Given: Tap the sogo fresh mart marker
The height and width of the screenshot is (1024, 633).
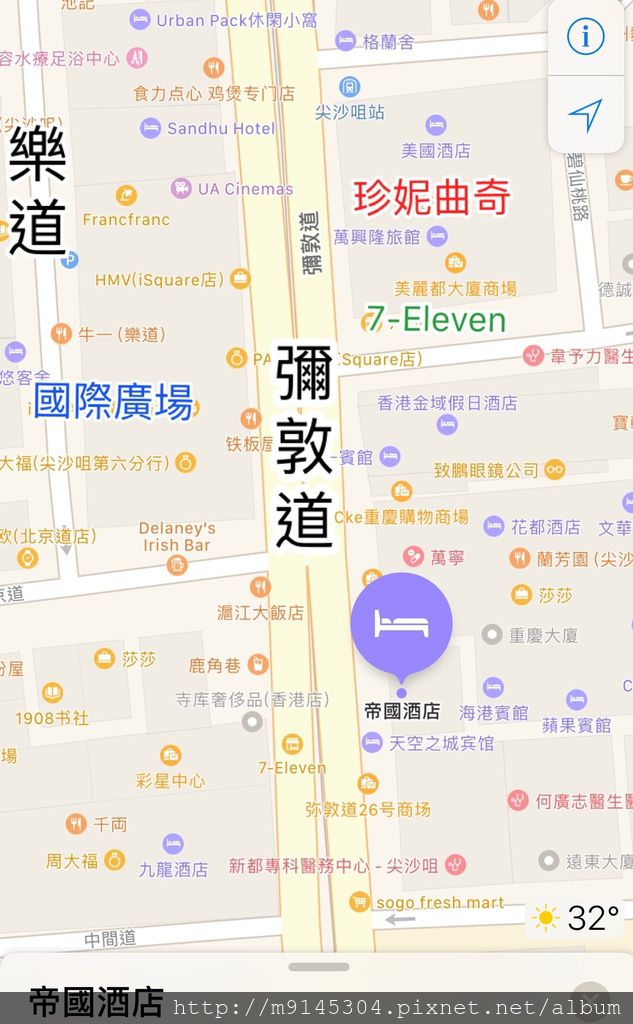Looking at the screenshot, I should point(359,902).
